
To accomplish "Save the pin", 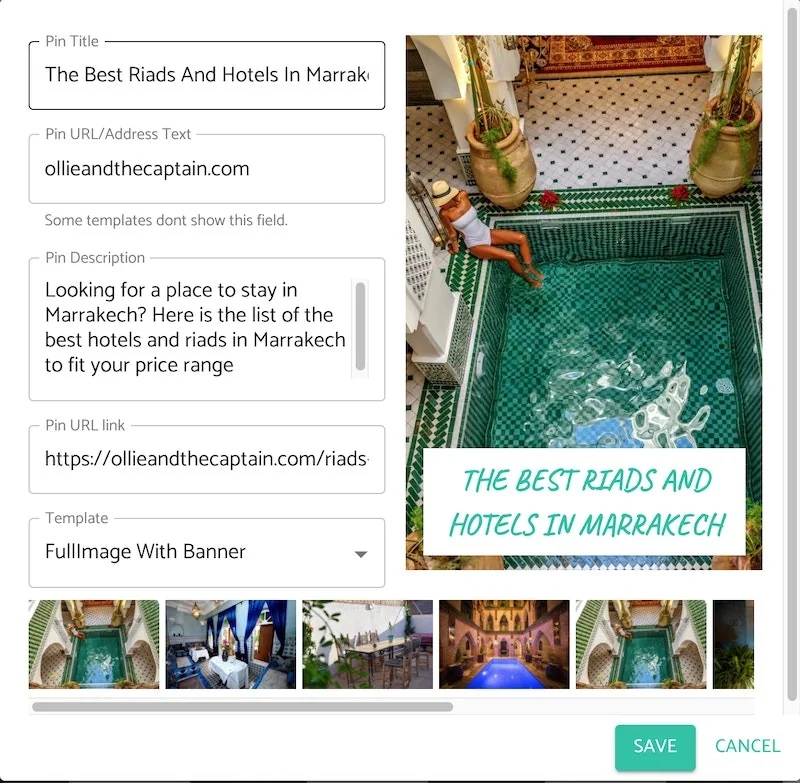I will [x=655, y=746].
